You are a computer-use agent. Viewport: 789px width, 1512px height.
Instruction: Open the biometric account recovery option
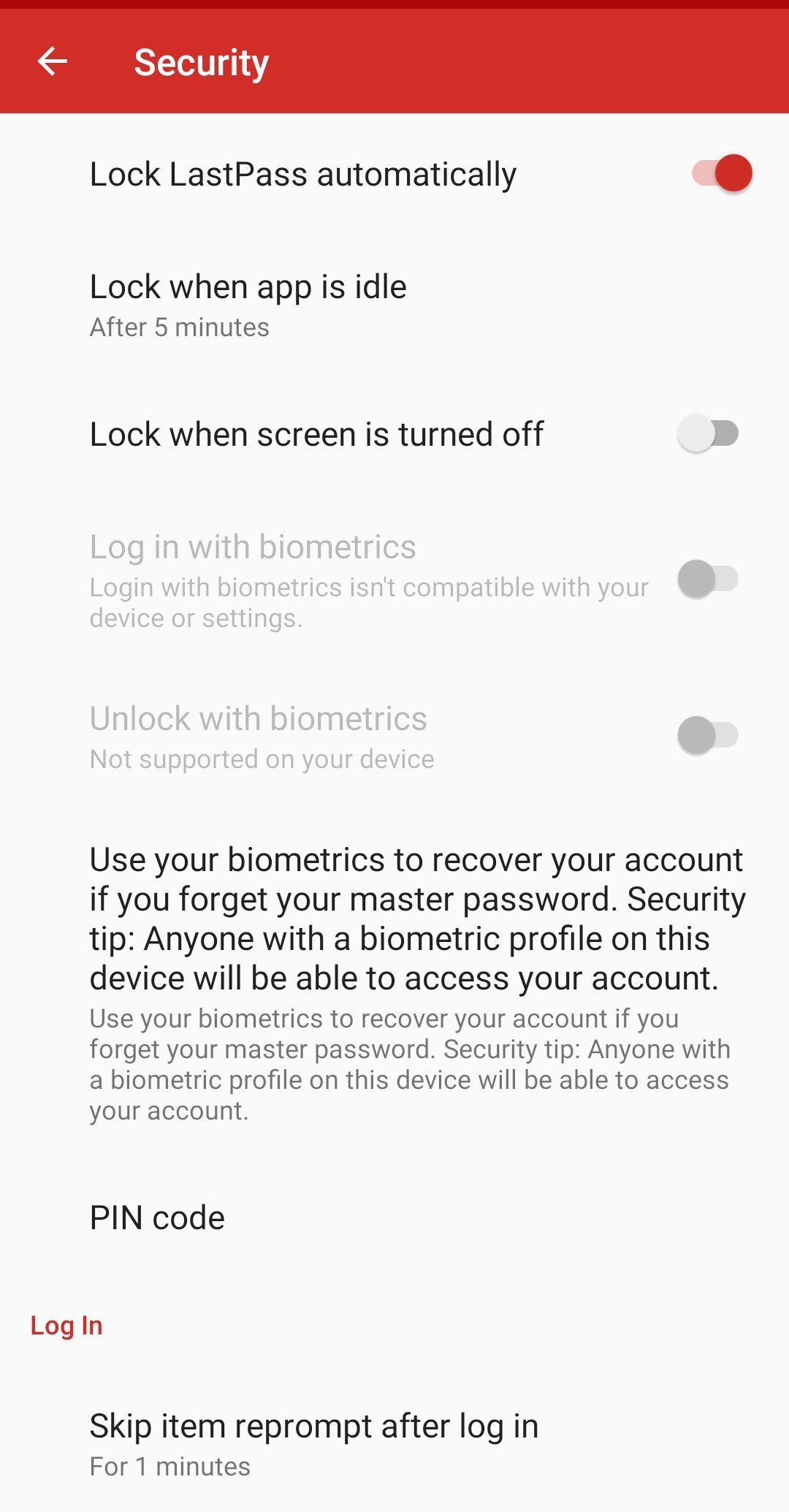pos(394,984)
